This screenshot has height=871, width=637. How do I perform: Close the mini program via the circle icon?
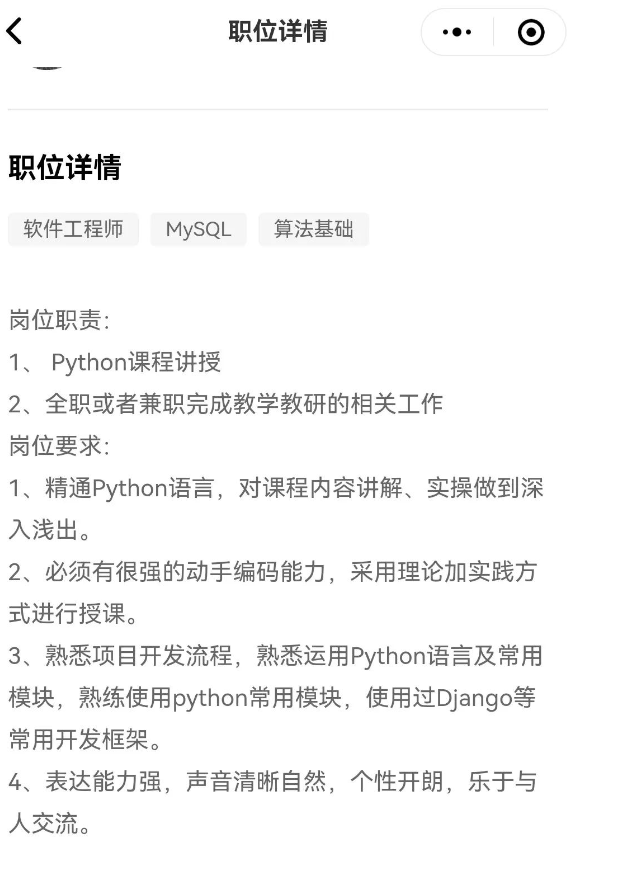click(x=531, y=32)
